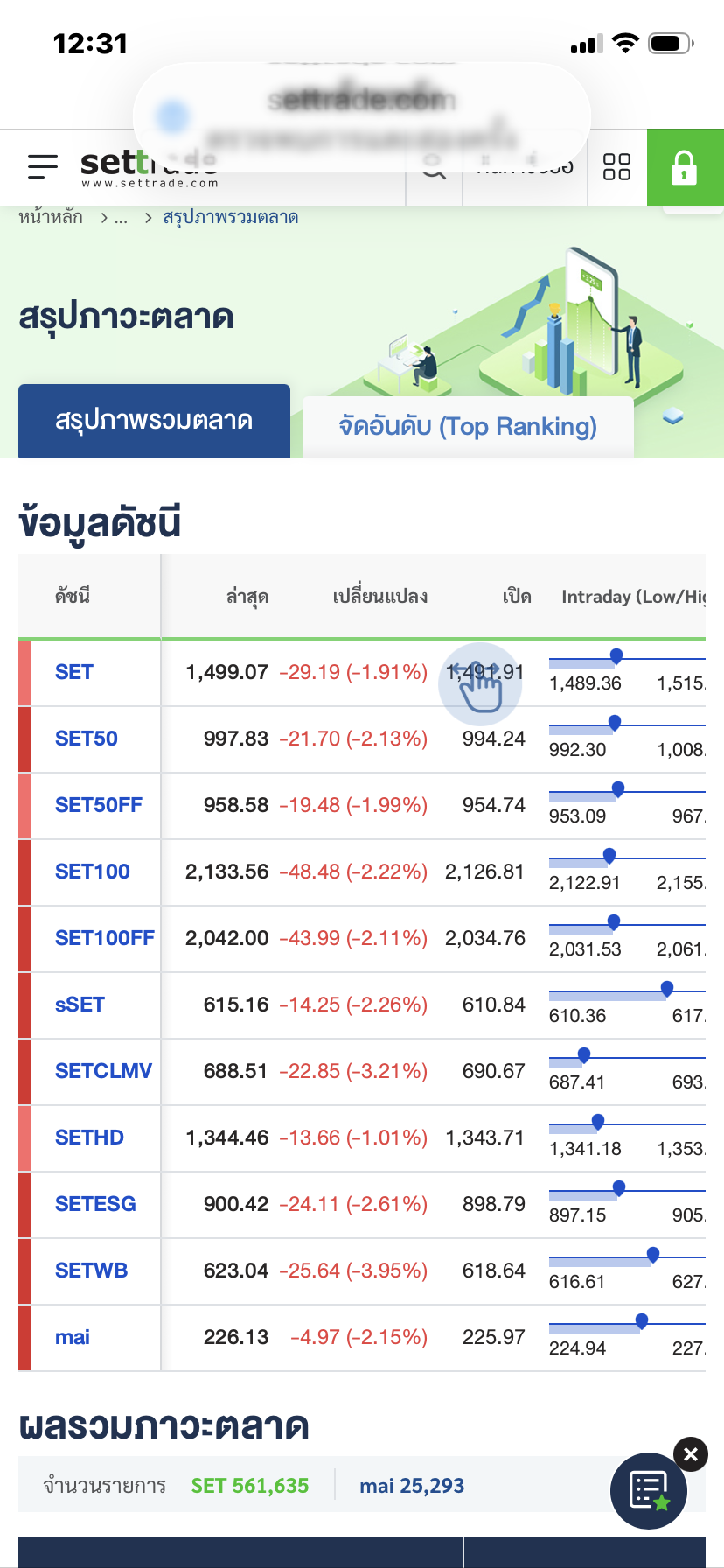Open the SET100 index link
The image size is (724, 1568).
tap(92, 871)
